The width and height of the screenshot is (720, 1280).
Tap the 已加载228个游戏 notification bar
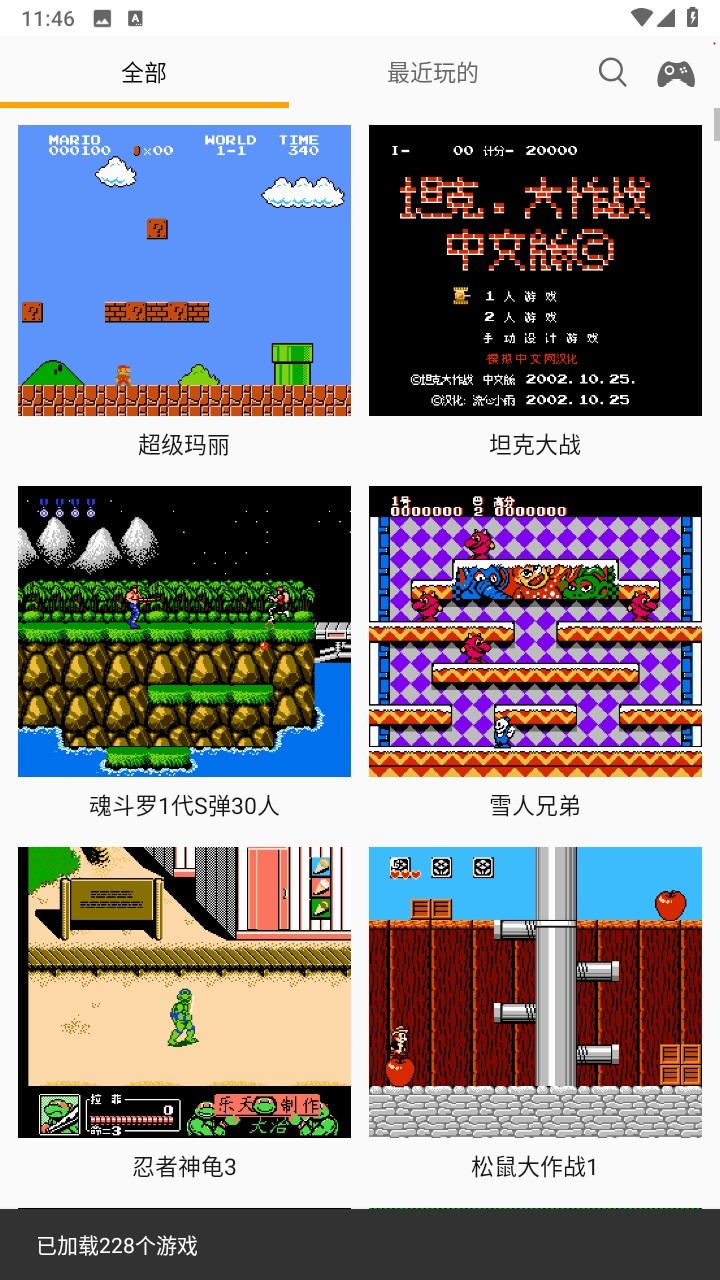click(360, 1247)
